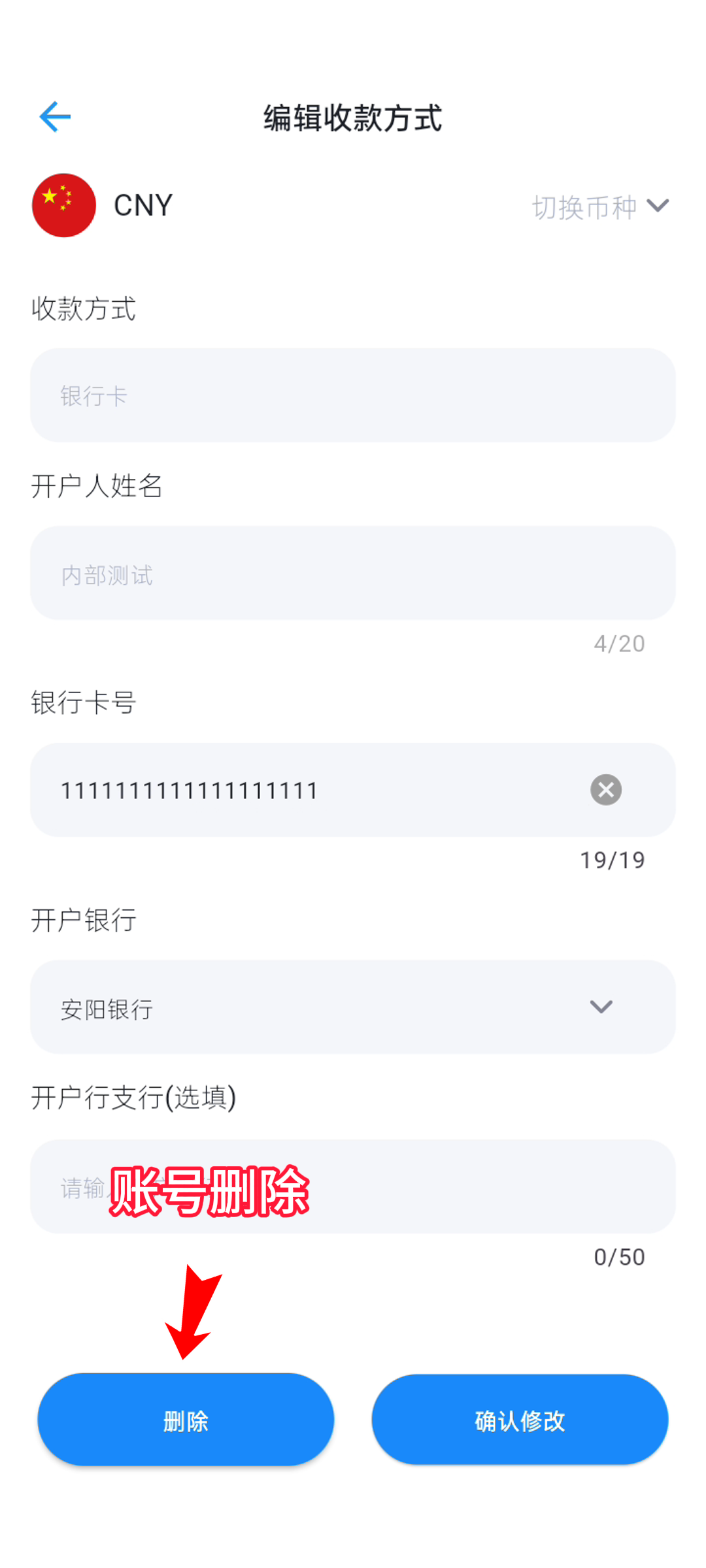The image size is (706, 1568).
Task: Open the 切换币种 currency switcher
Action: (x=600, y=207)
